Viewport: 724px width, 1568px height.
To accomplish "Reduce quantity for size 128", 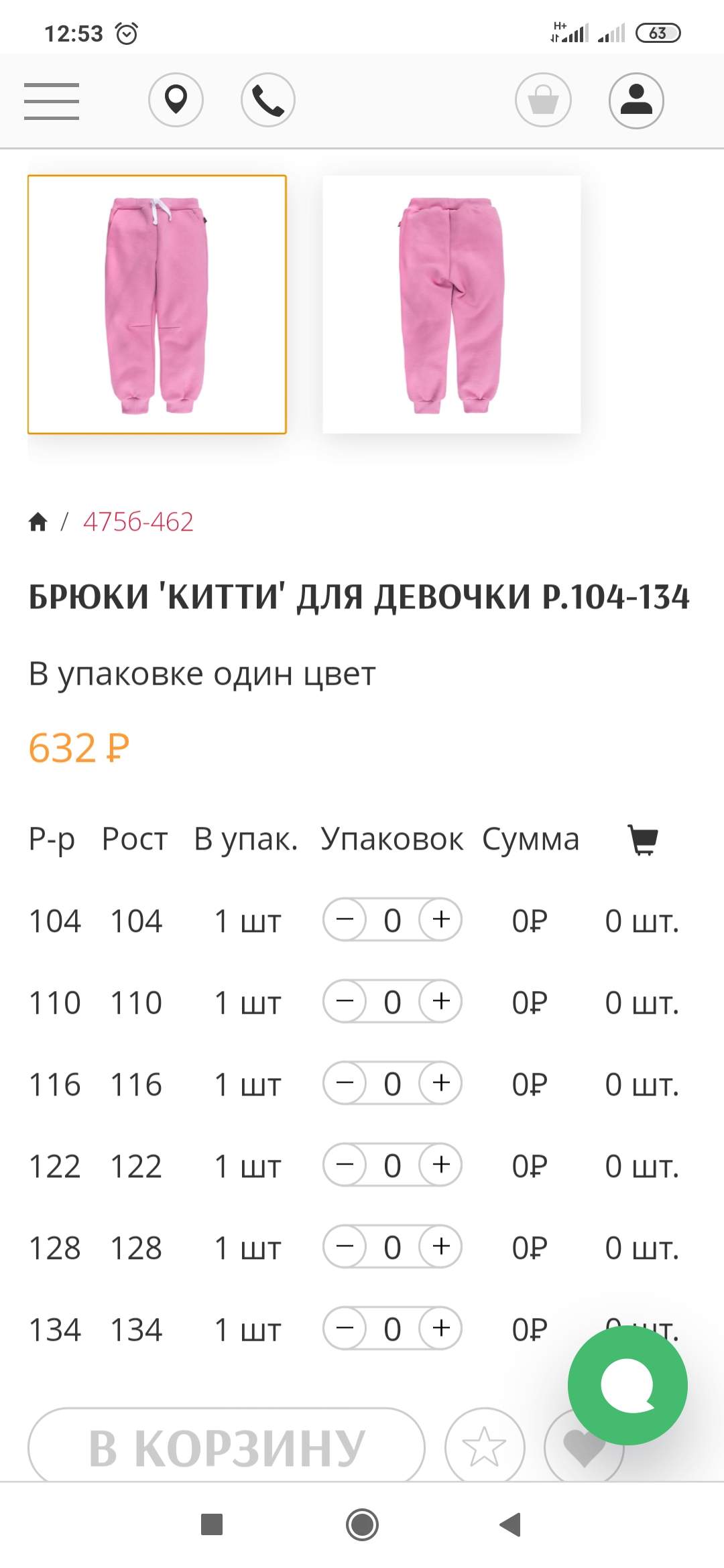I will pos(345,1246).
